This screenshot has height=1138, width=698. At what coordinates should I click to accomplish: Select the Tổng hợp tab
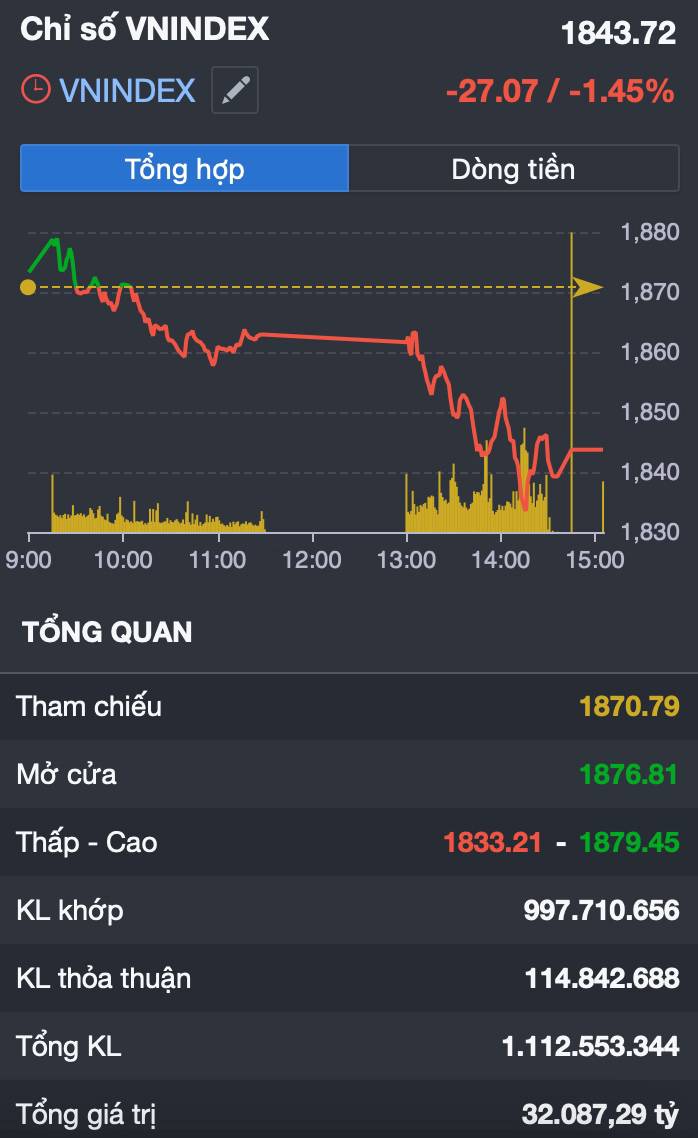185,168
